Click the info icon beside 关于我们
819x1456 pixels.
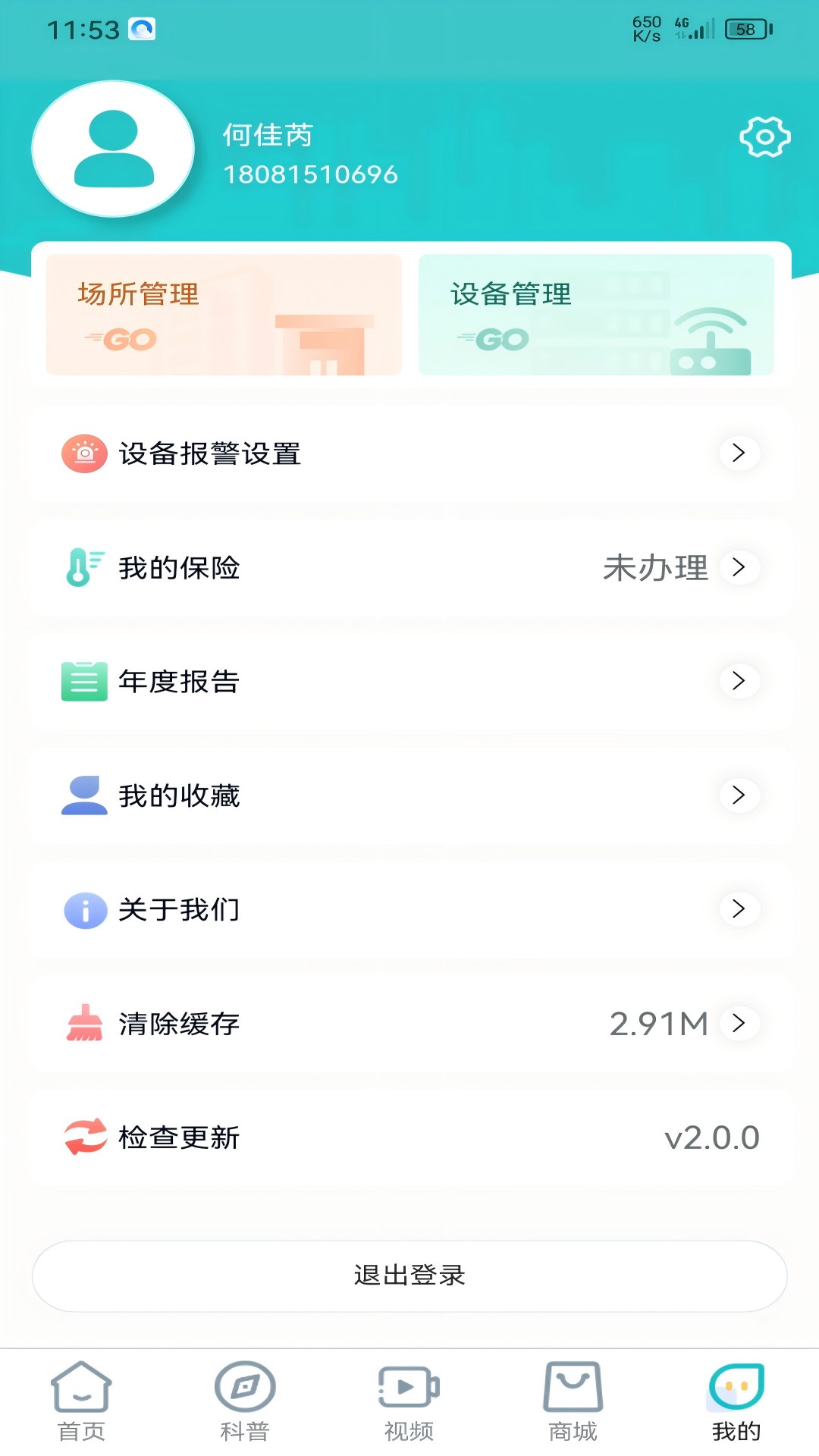84,909
